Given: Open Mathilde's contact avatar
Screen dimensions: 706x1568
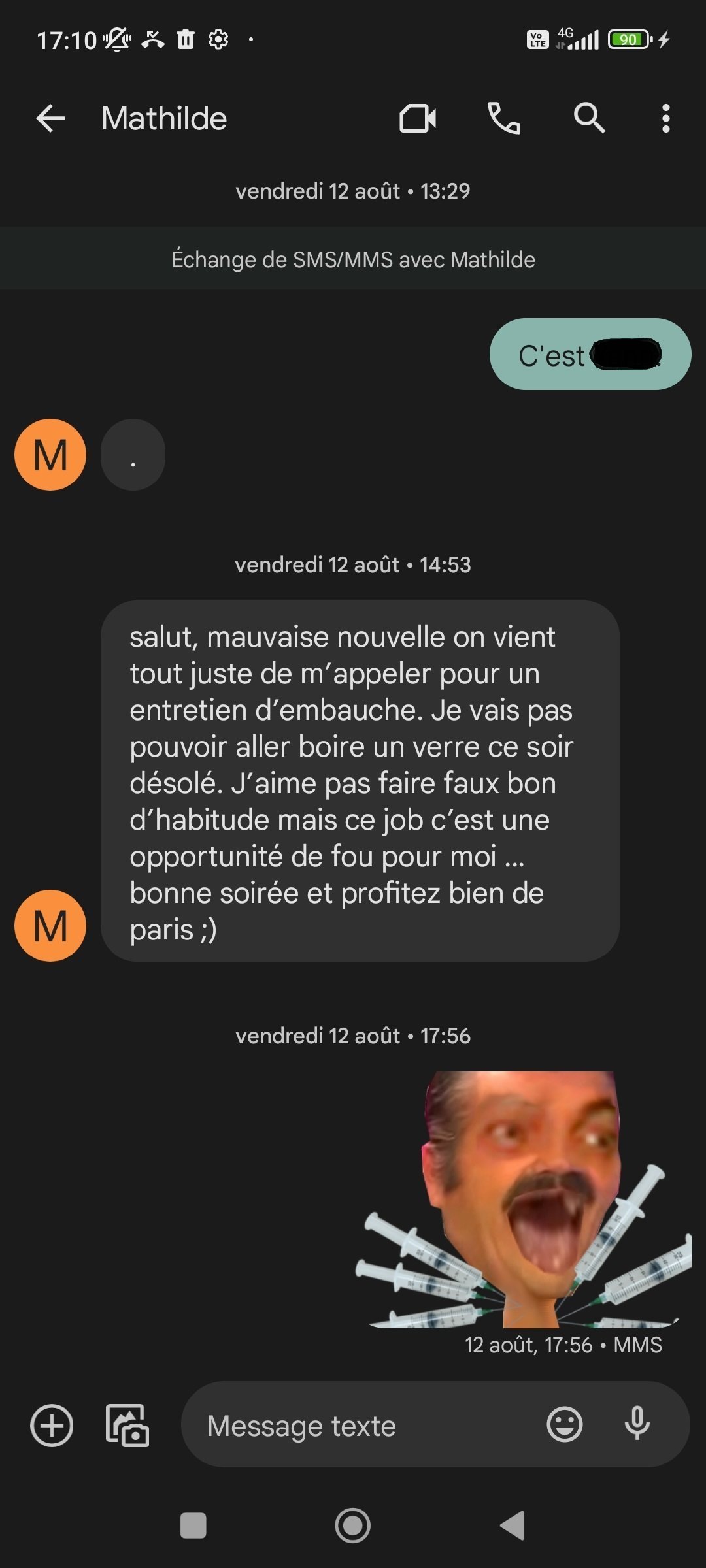Looking at the screenshot, I should click(50, 925).
